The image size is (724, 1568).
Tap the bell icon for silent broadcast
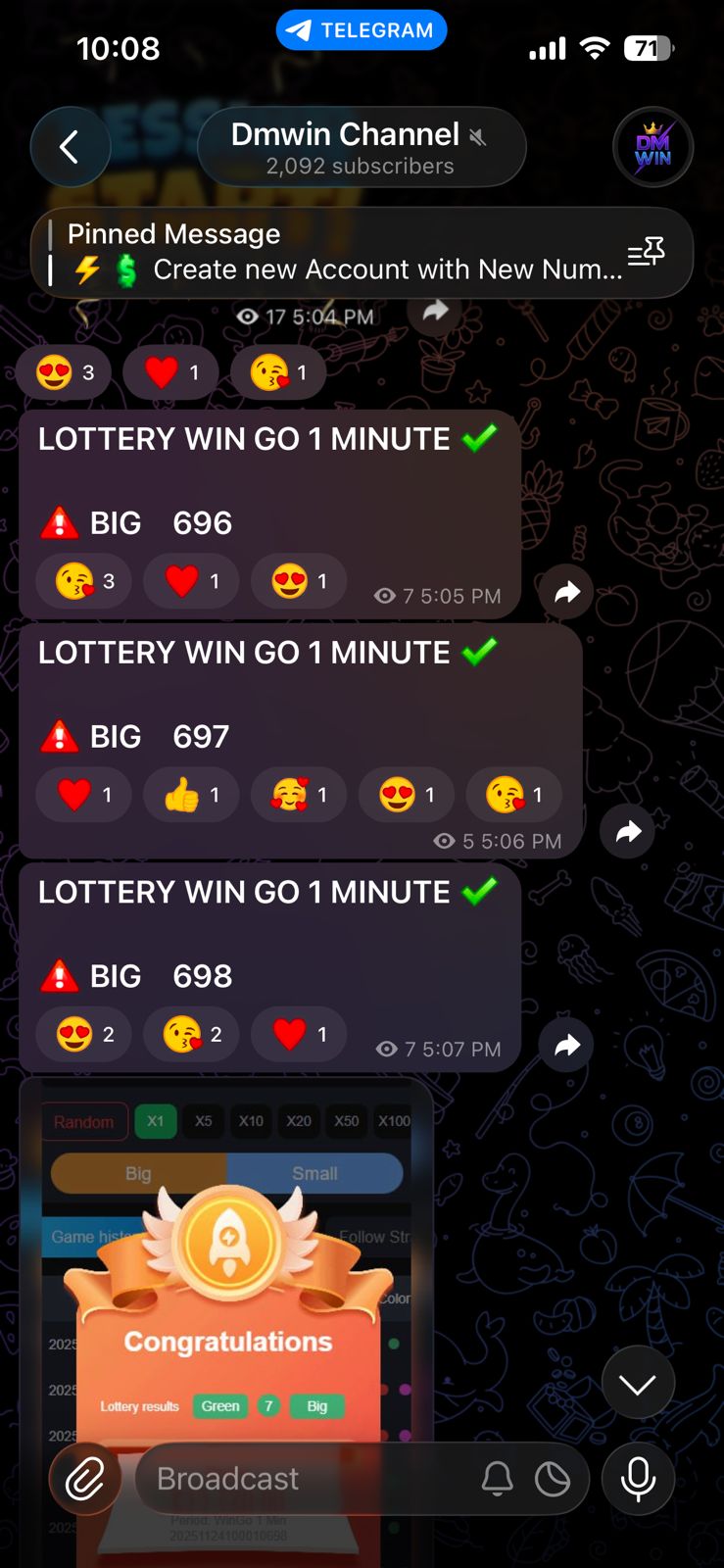click(496, 1478)
